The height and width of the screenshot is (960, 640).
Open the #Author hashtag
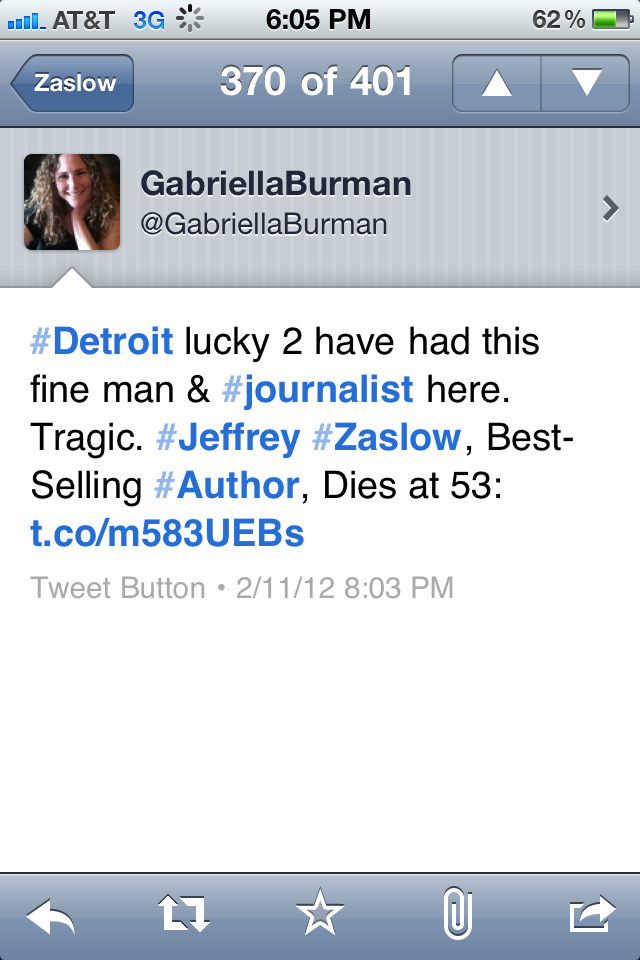click(x=226, y=485)
